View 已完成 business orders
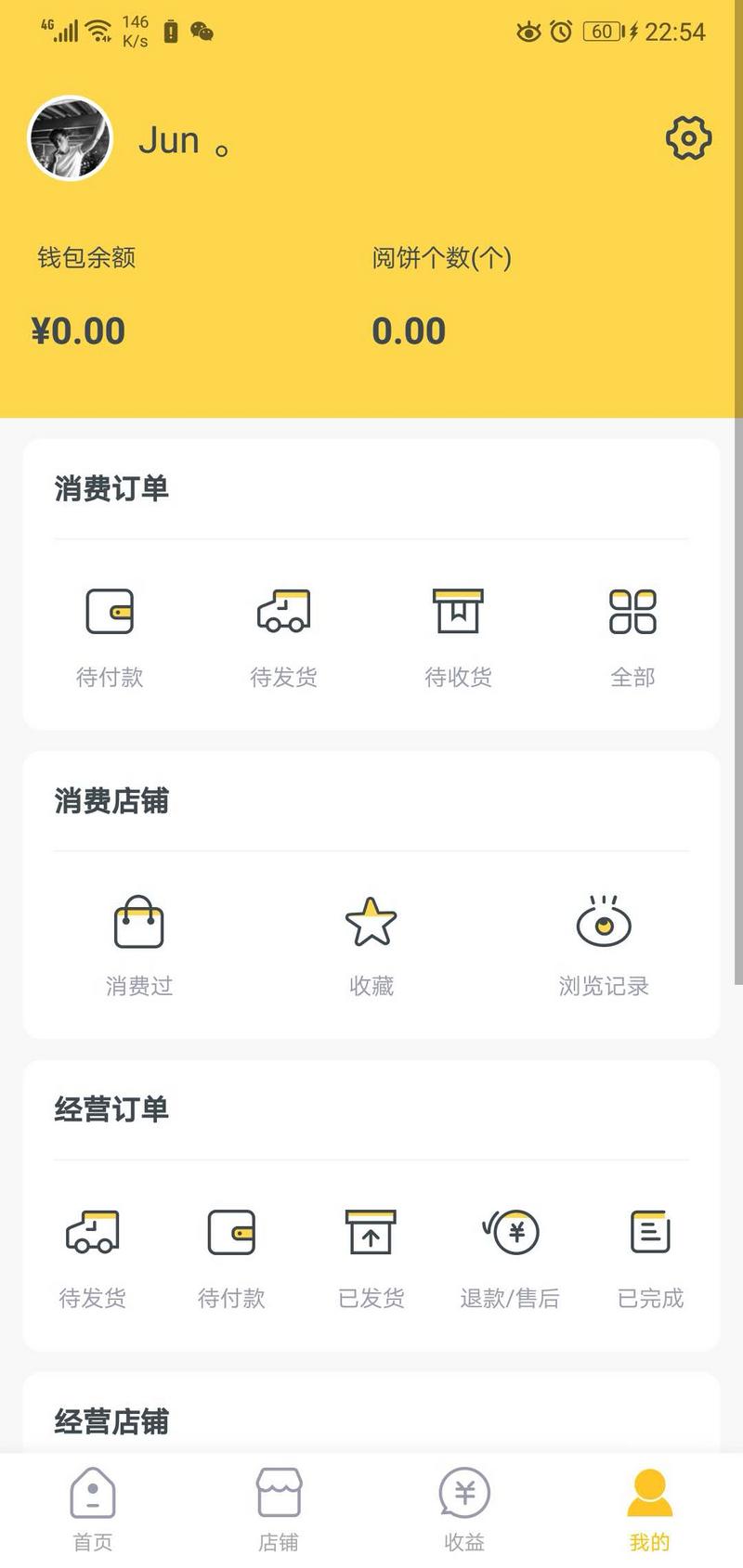This screenshot has height=1568, width=743. [x=650, y=1257]
